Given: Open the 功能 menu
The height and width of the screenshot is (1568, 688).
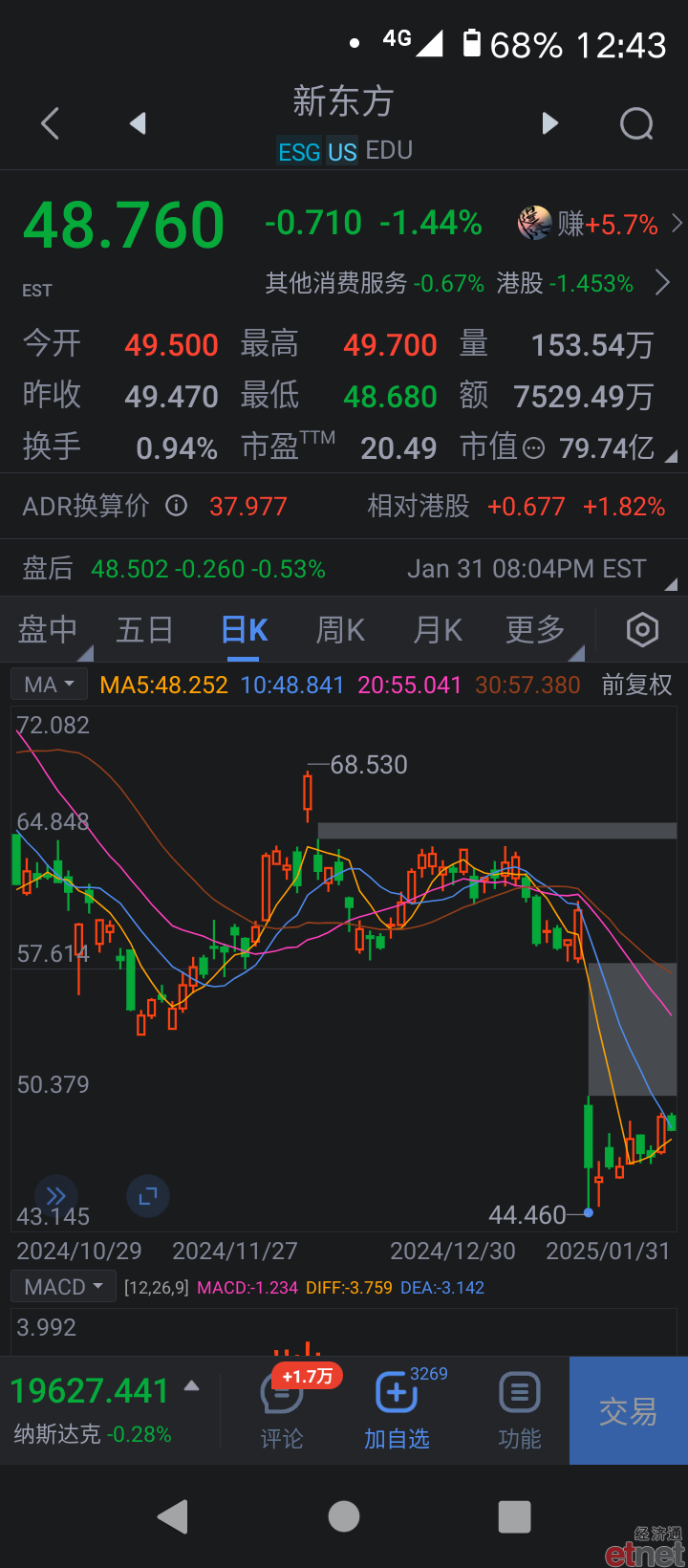Looking at the screenshot, I should 520,1411.
